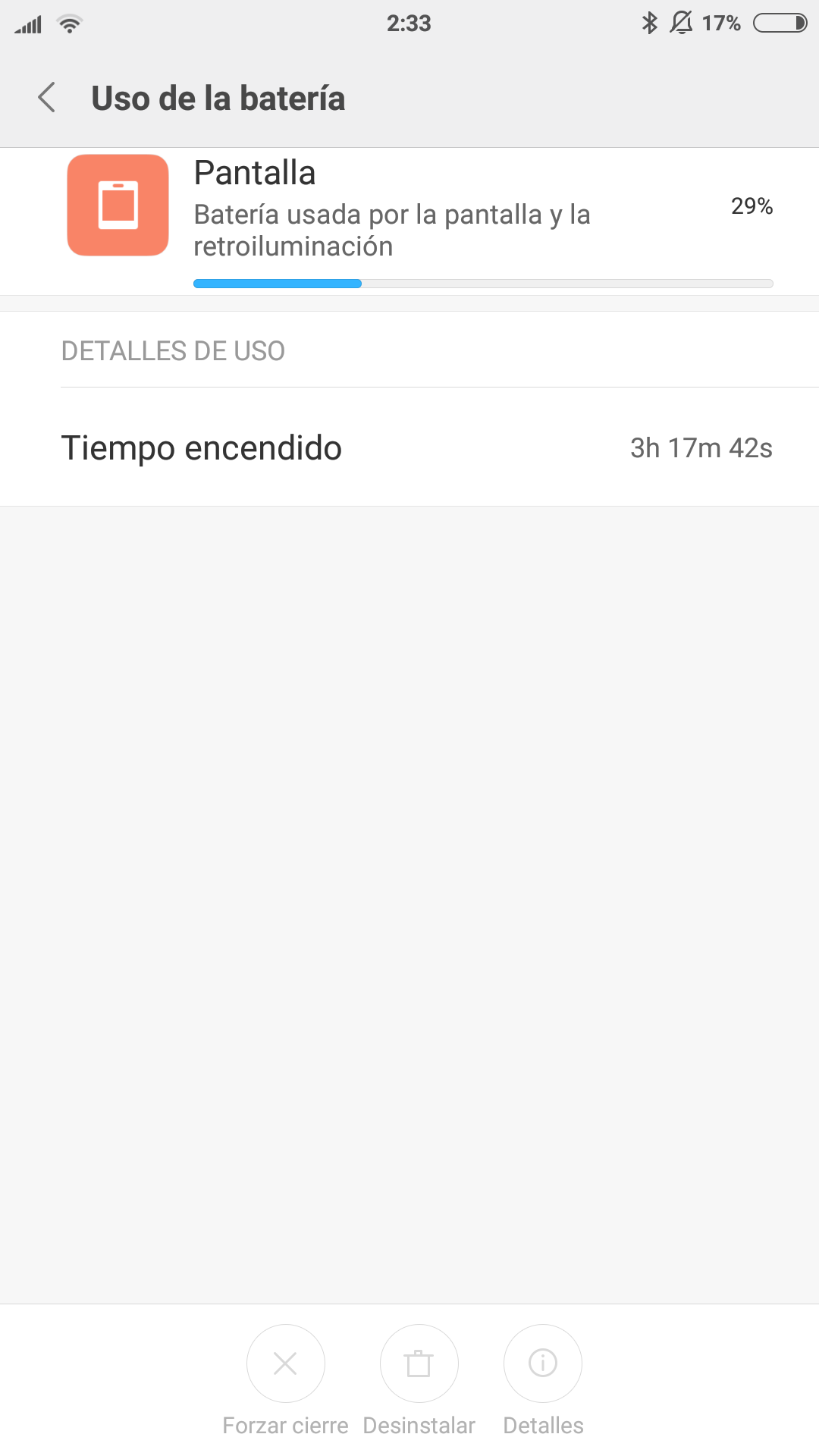Open Detalles info button
Image resolution: width=819 pixels, height=1456 pixels.
(x=543, y=1363)
